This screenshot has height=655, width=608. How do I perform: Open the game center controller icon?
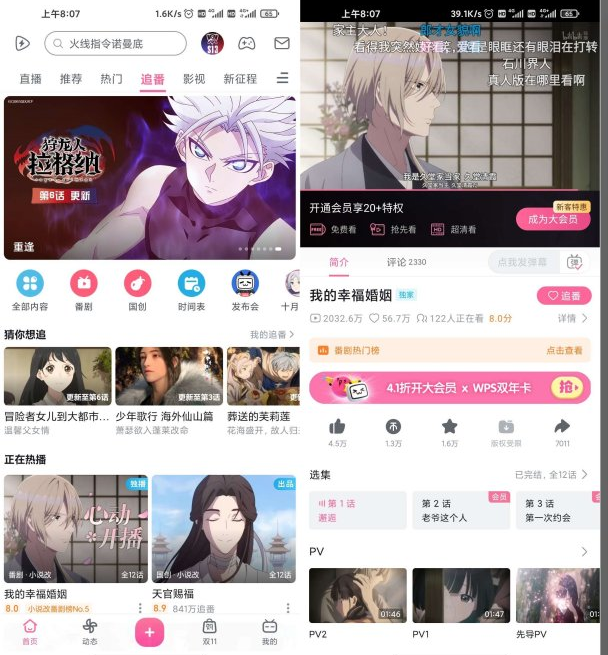tap(247, 44)
